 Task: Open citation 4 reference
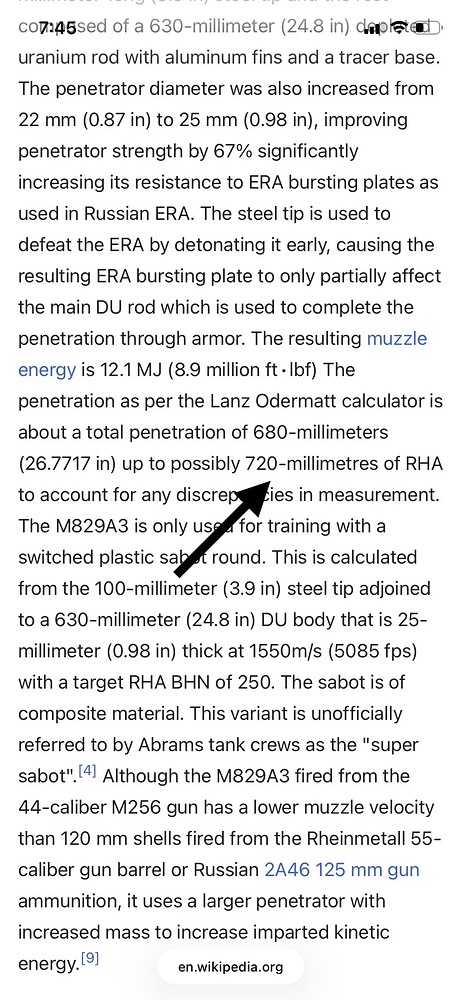click(x=87, y=772)
